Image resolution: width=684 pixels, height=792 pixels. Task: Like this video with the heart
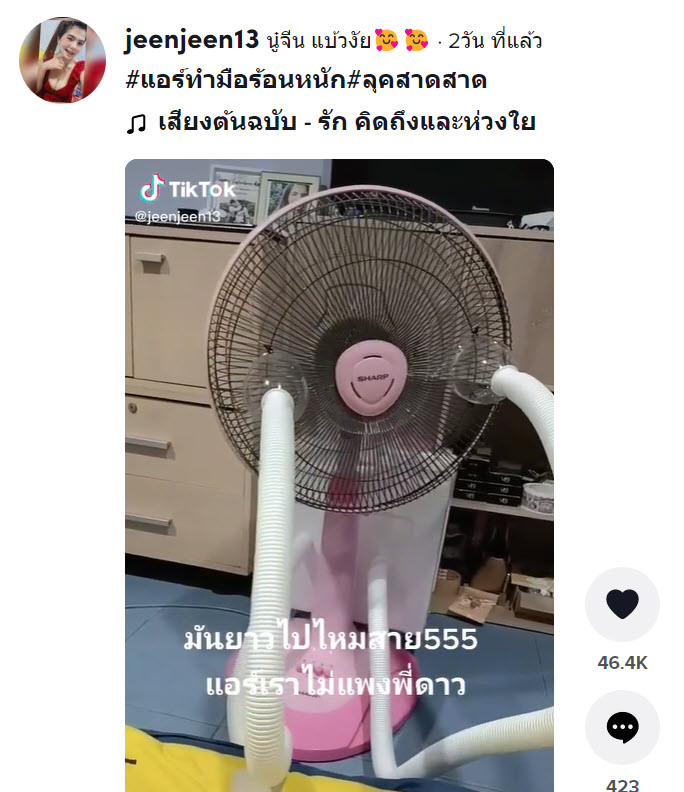622,604
